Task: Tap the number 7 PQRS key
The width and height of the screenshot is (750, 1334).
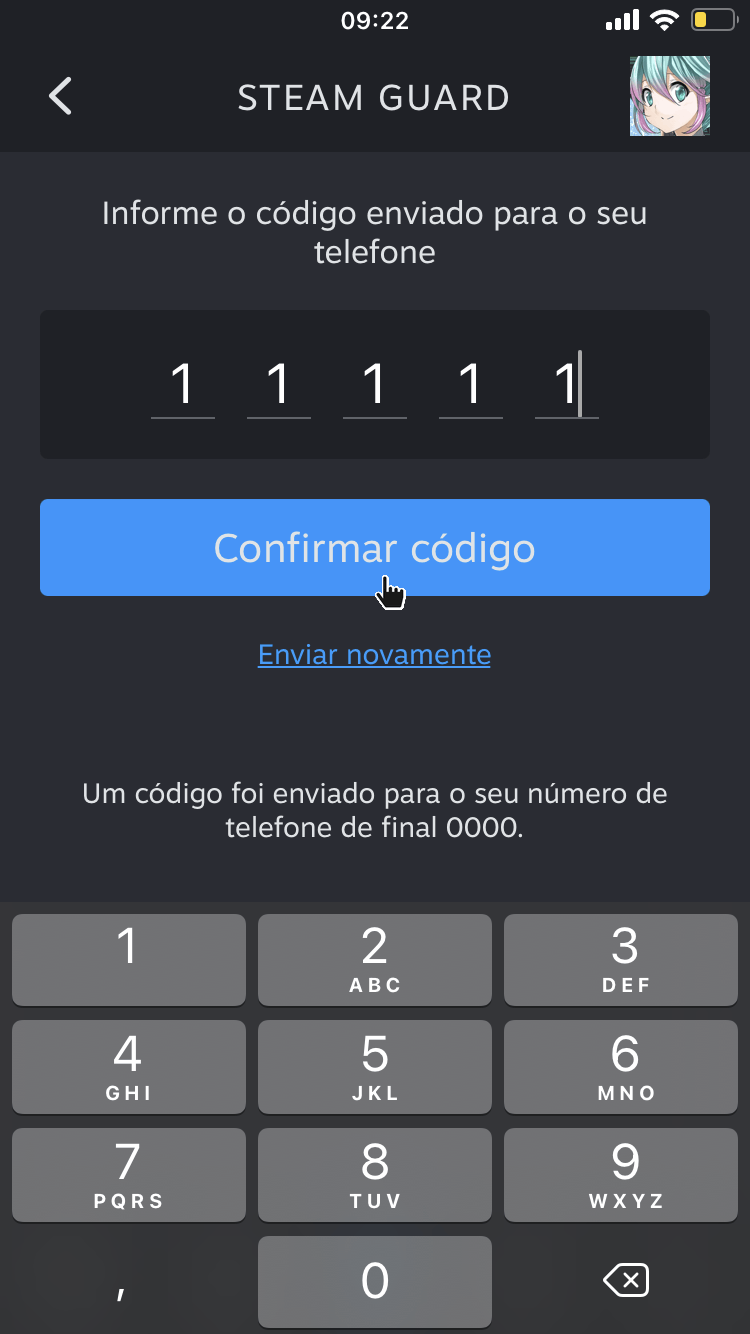Action: pos(128,1174)
